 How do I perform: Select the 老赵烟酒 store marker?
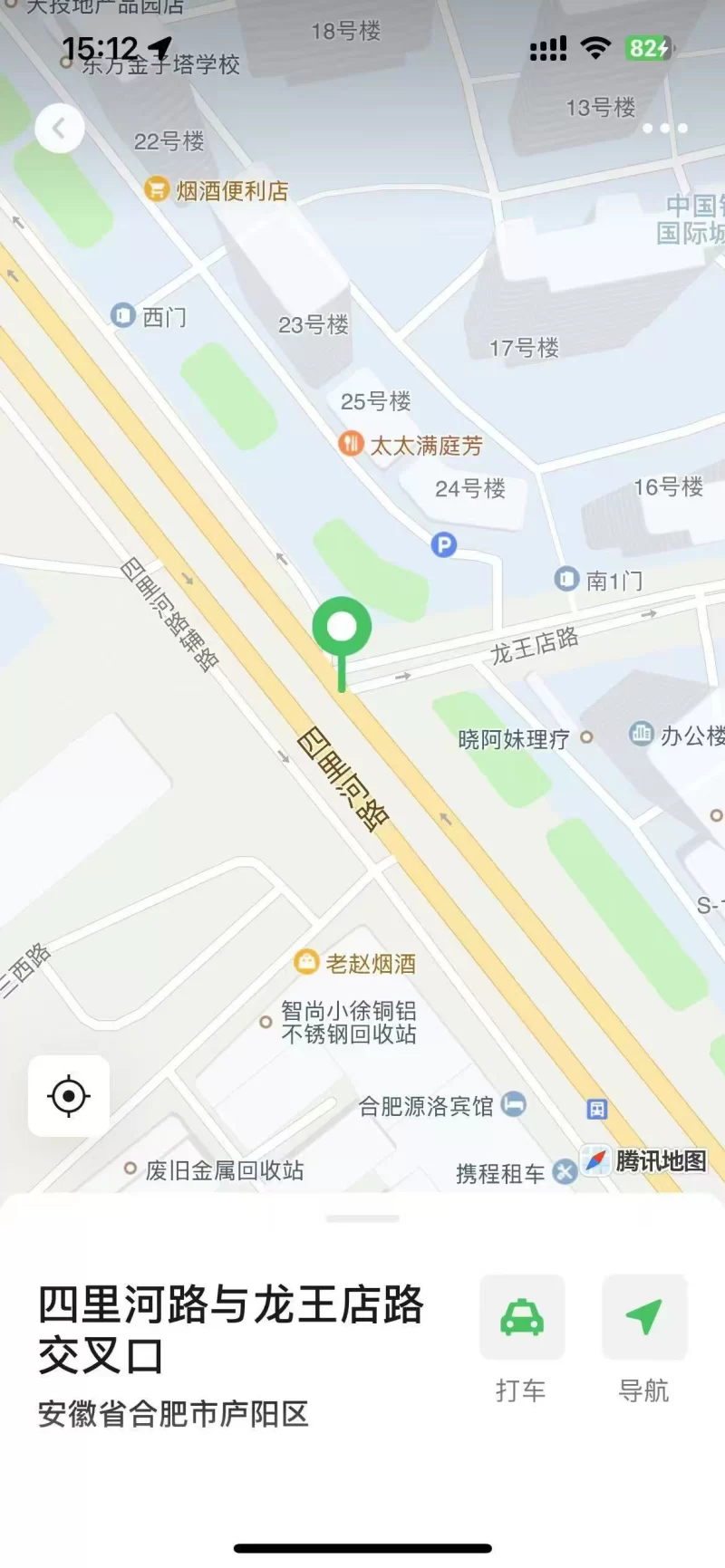click(306, 962)
